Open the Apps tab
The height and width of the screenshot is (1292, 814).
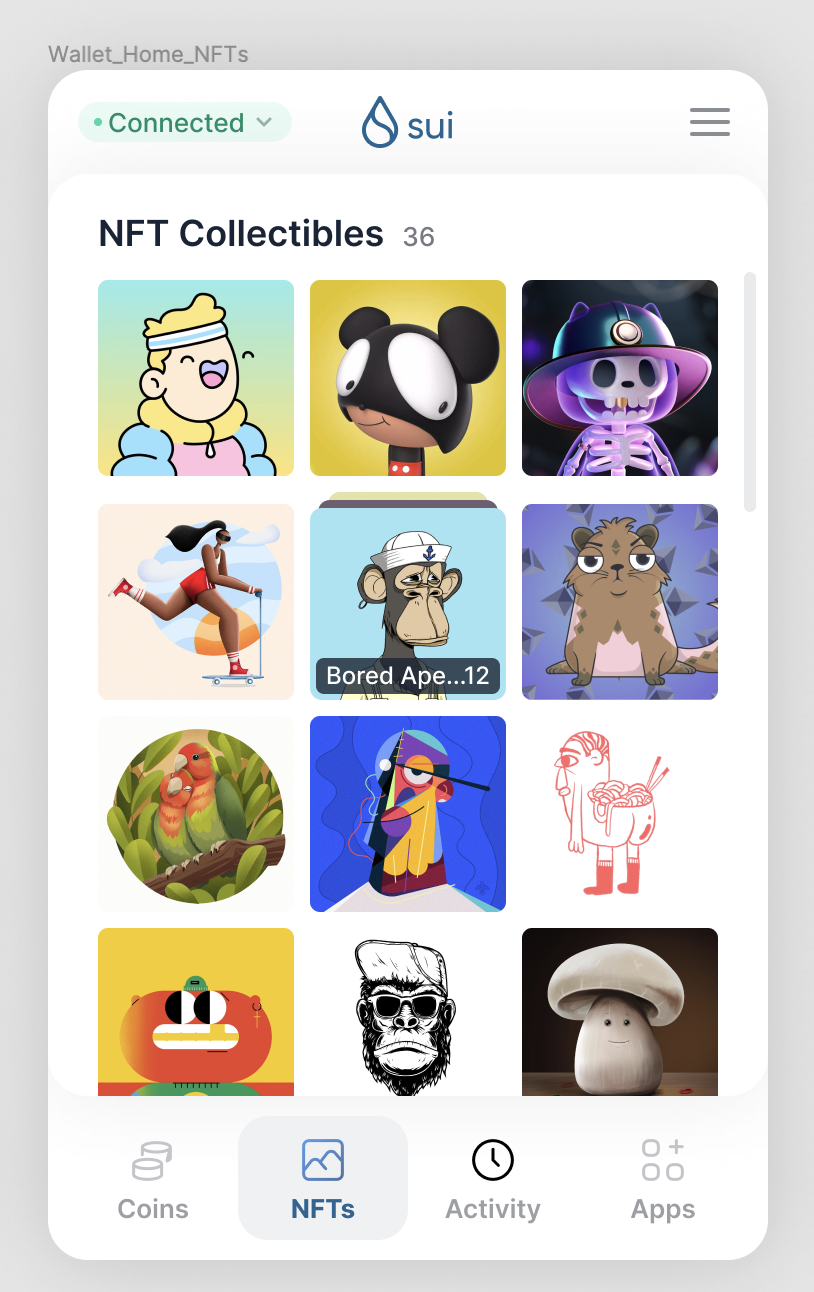point(662,1179)
